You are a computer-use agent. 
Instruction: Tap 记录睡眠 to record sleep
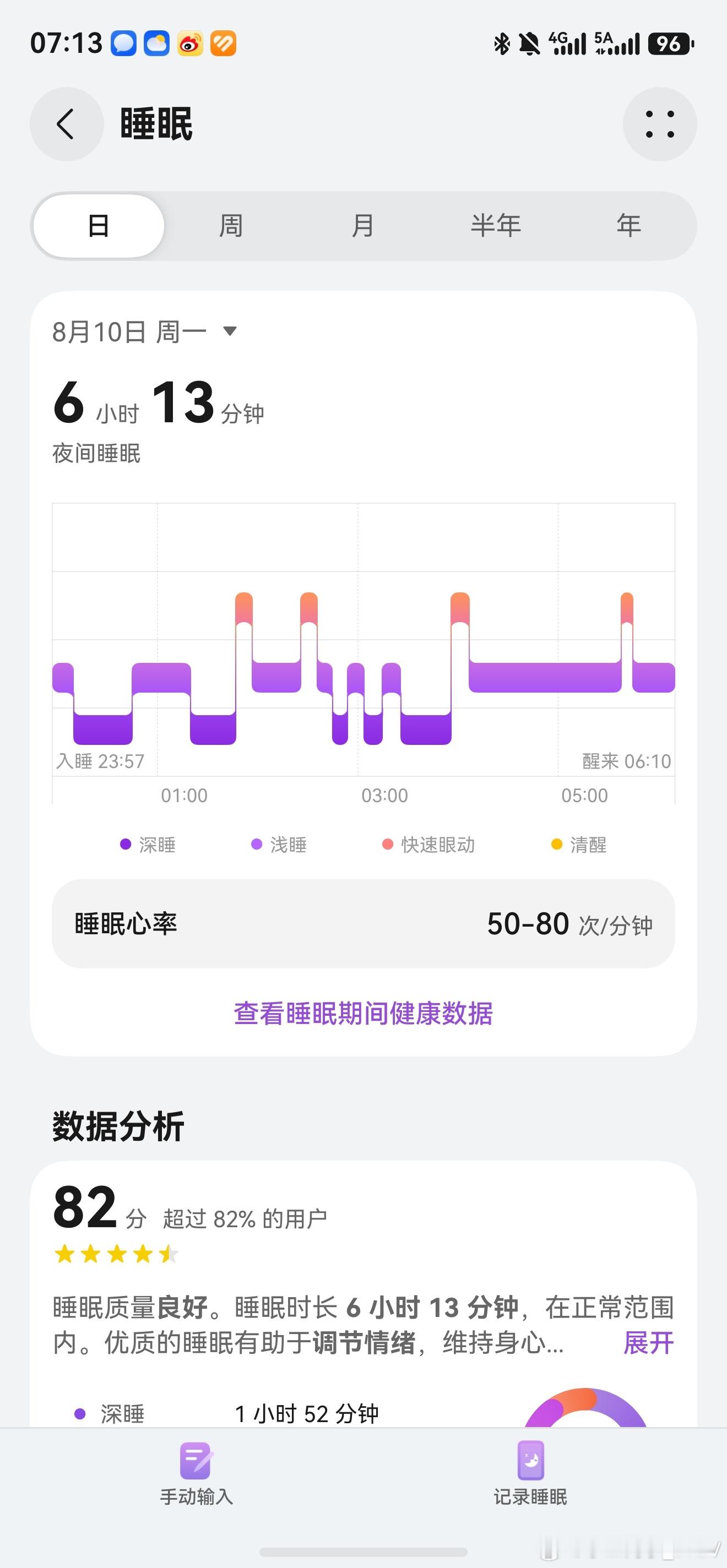530,1472
